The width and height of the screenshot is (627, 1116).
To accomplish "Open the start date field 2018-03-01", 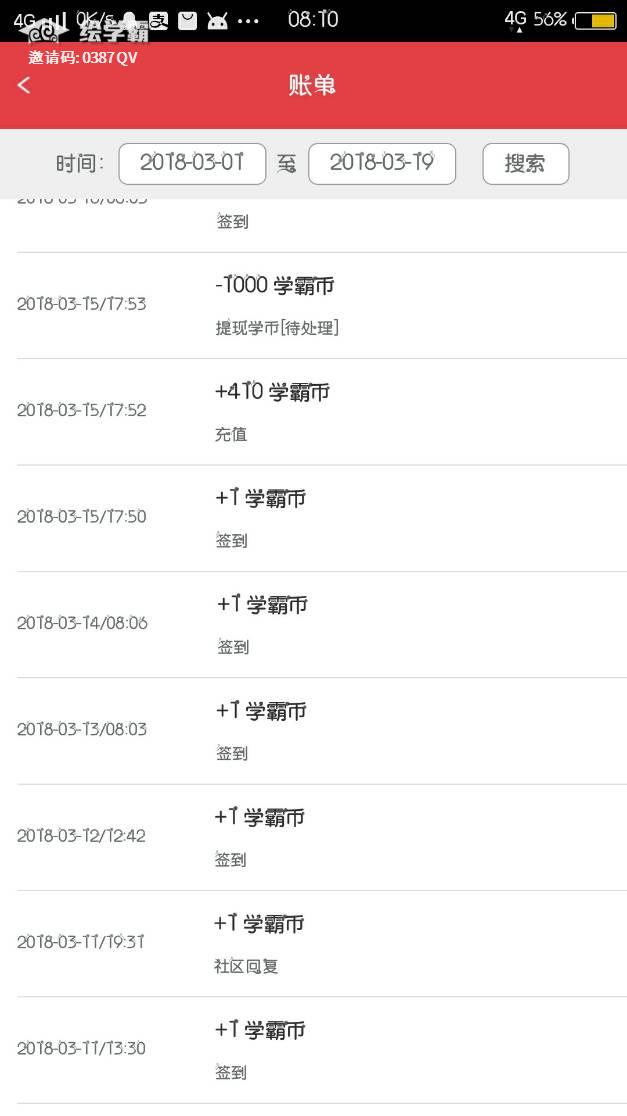I will [x=192, y=163].
